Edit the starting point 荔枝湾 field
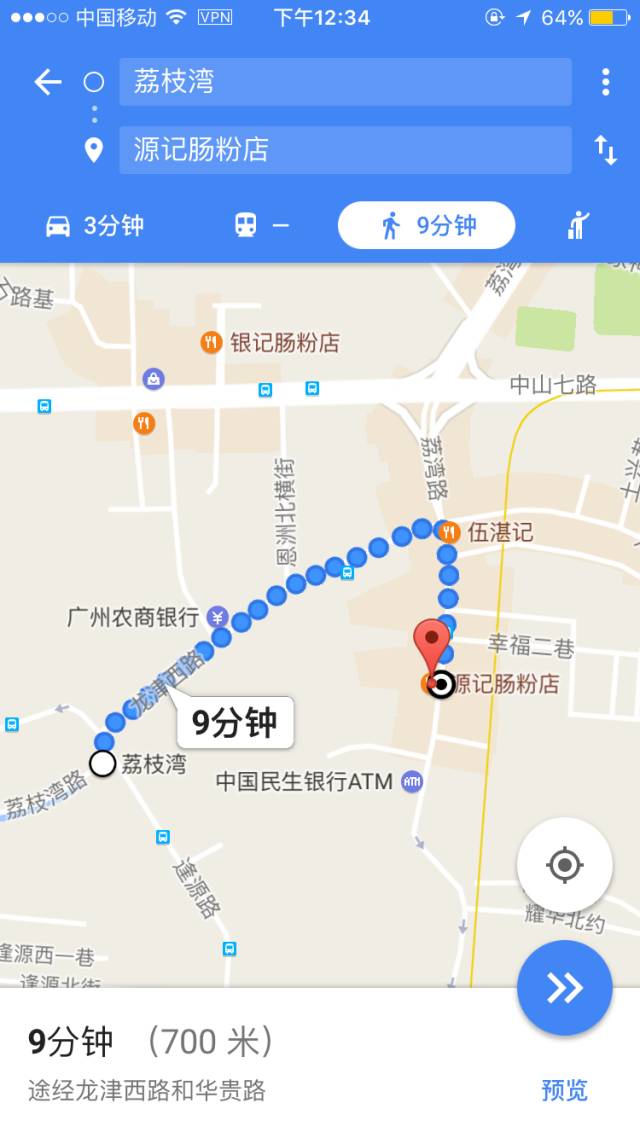 coord(345,82)
